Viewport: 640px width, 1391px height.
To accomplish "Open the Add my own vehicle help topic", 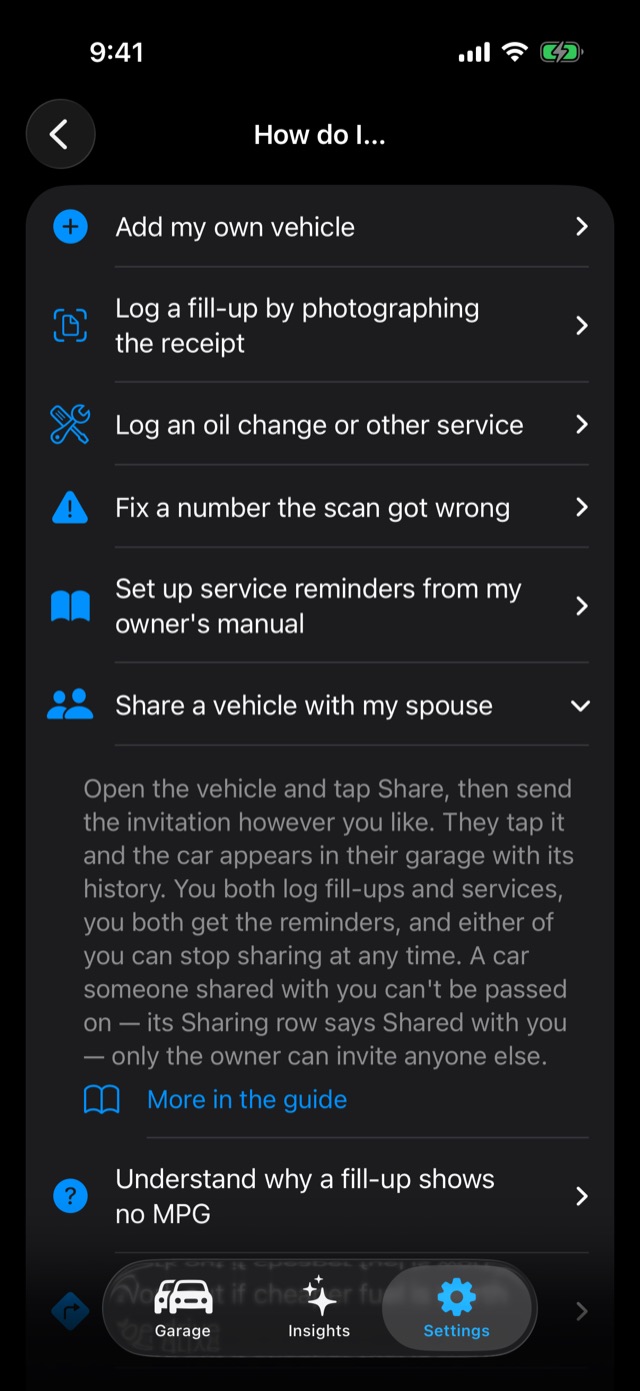I will coord(320,227).
